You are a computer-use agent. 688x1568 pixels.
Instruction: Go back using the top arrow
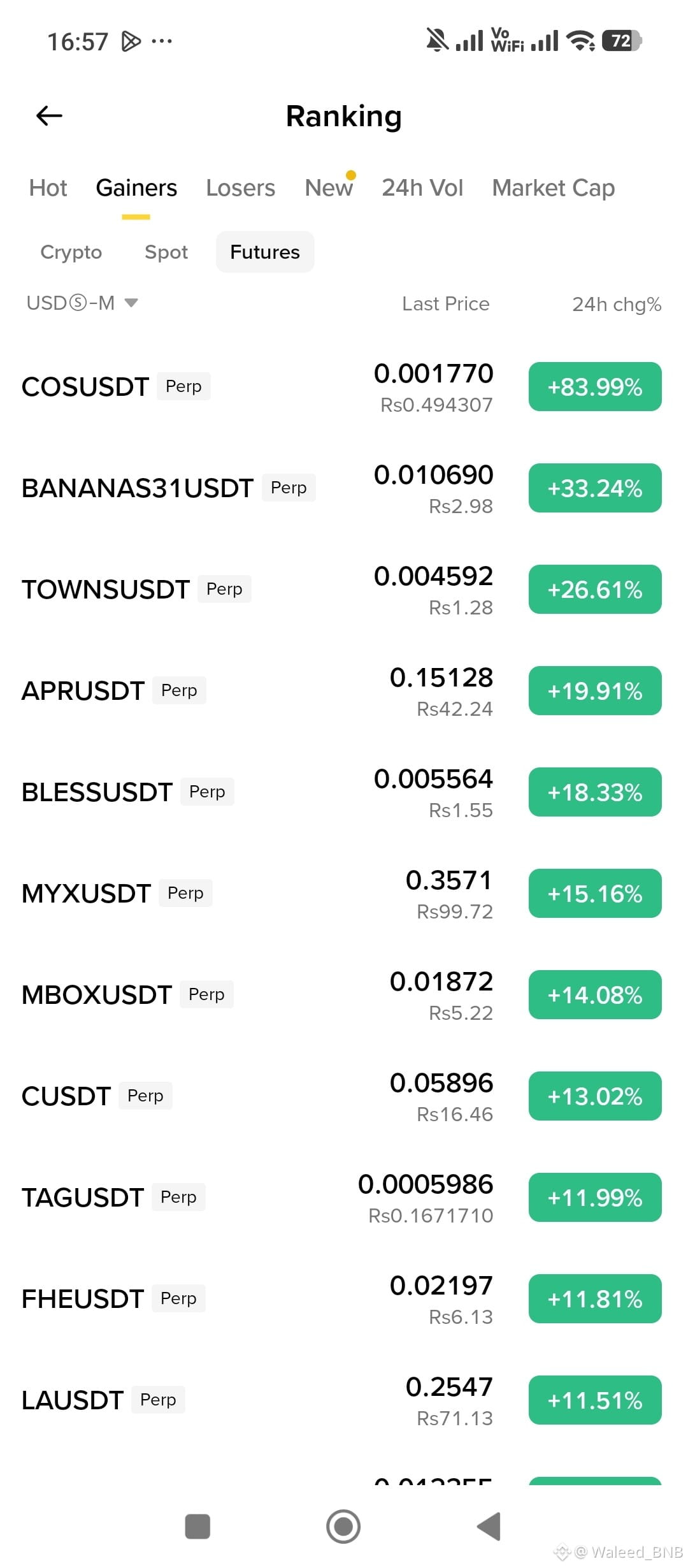[49, 116]
